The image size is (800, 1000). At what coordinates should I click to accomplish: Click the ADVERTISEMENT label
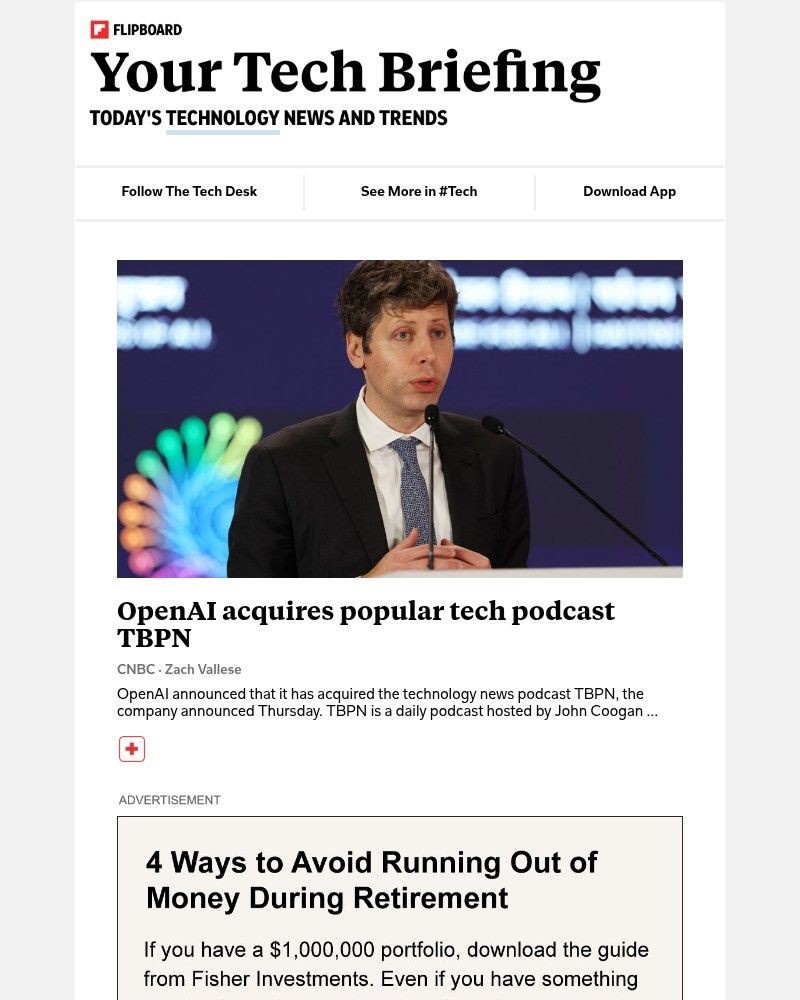point(168,800)
